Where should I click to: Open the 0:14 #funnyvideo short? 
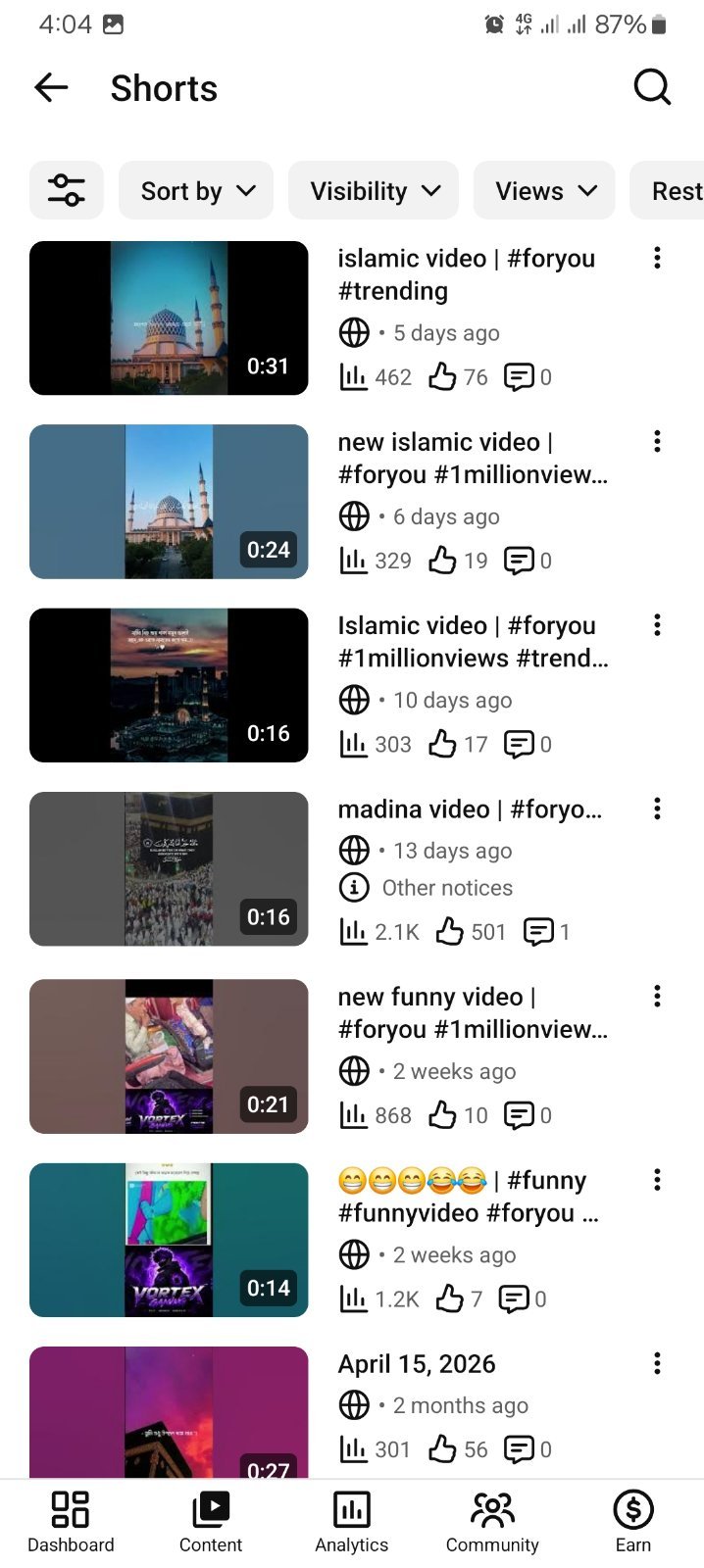point(169,1240)
